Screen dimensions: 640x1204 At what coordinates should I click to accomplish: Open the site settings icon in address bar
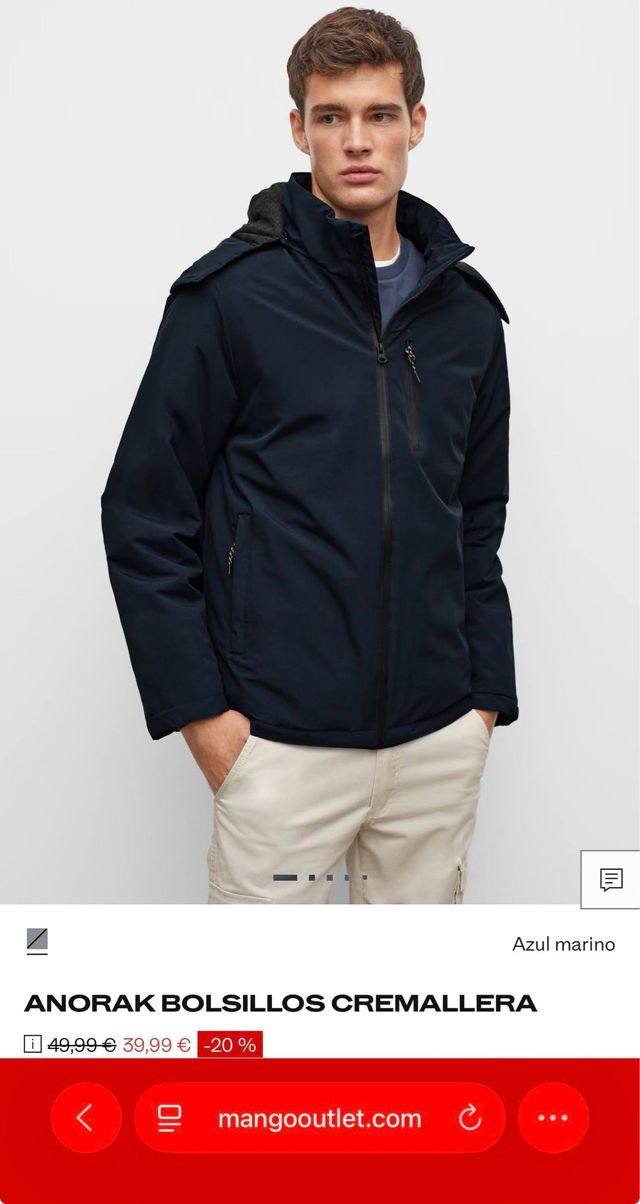(170, 1118)
